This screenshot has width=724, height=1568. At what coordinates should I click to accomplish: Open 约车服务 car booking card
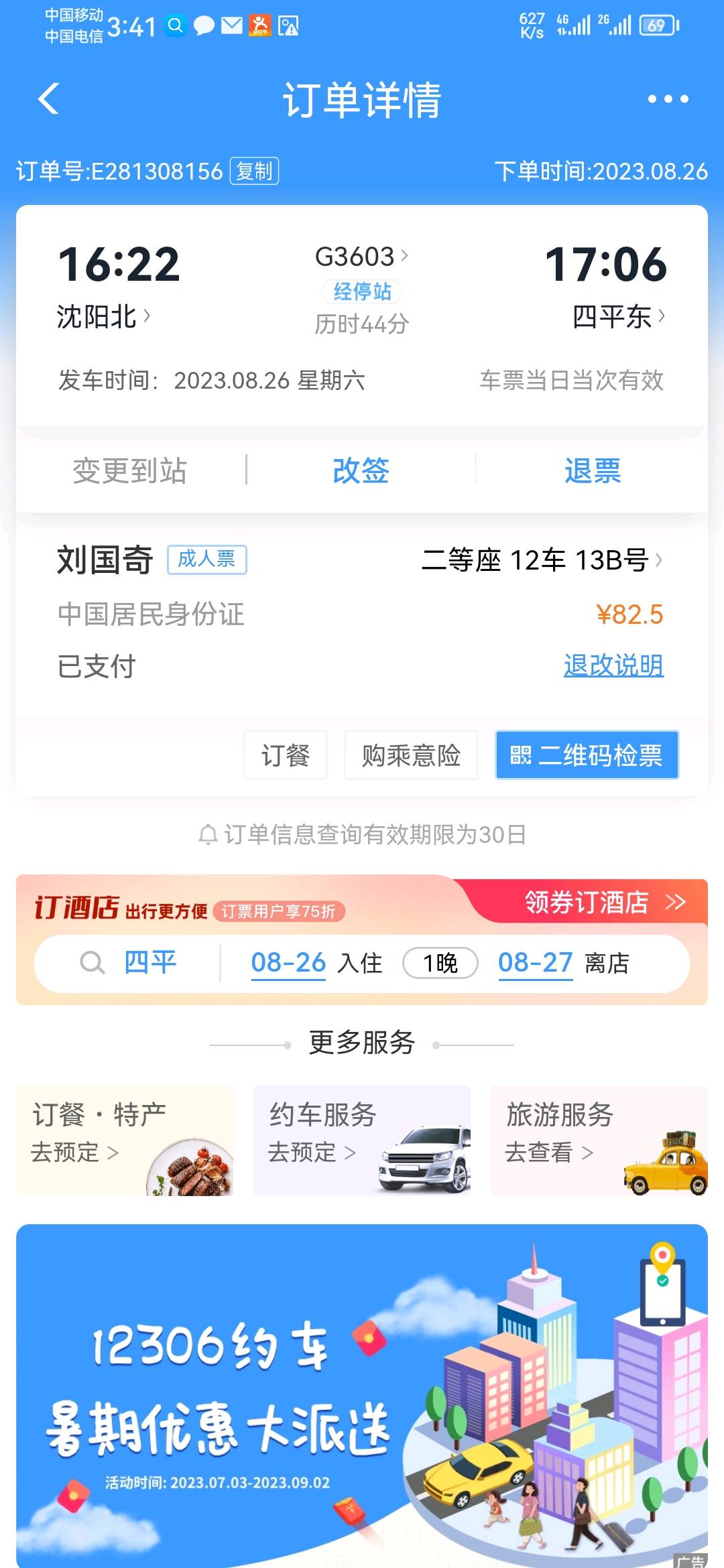pyautogui.click(x=361, y=1140)
